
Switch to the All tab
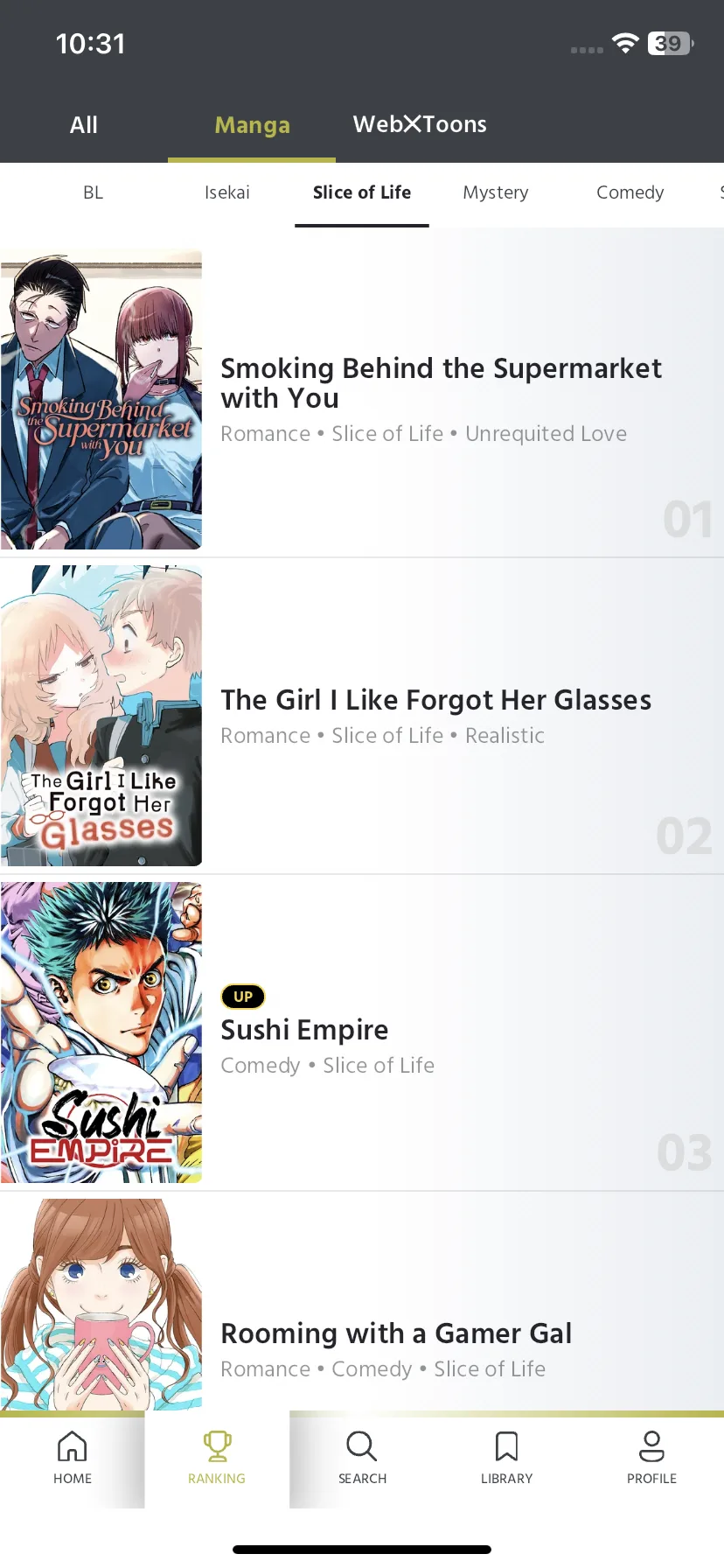pyautogui.click(x=84, y=125)
